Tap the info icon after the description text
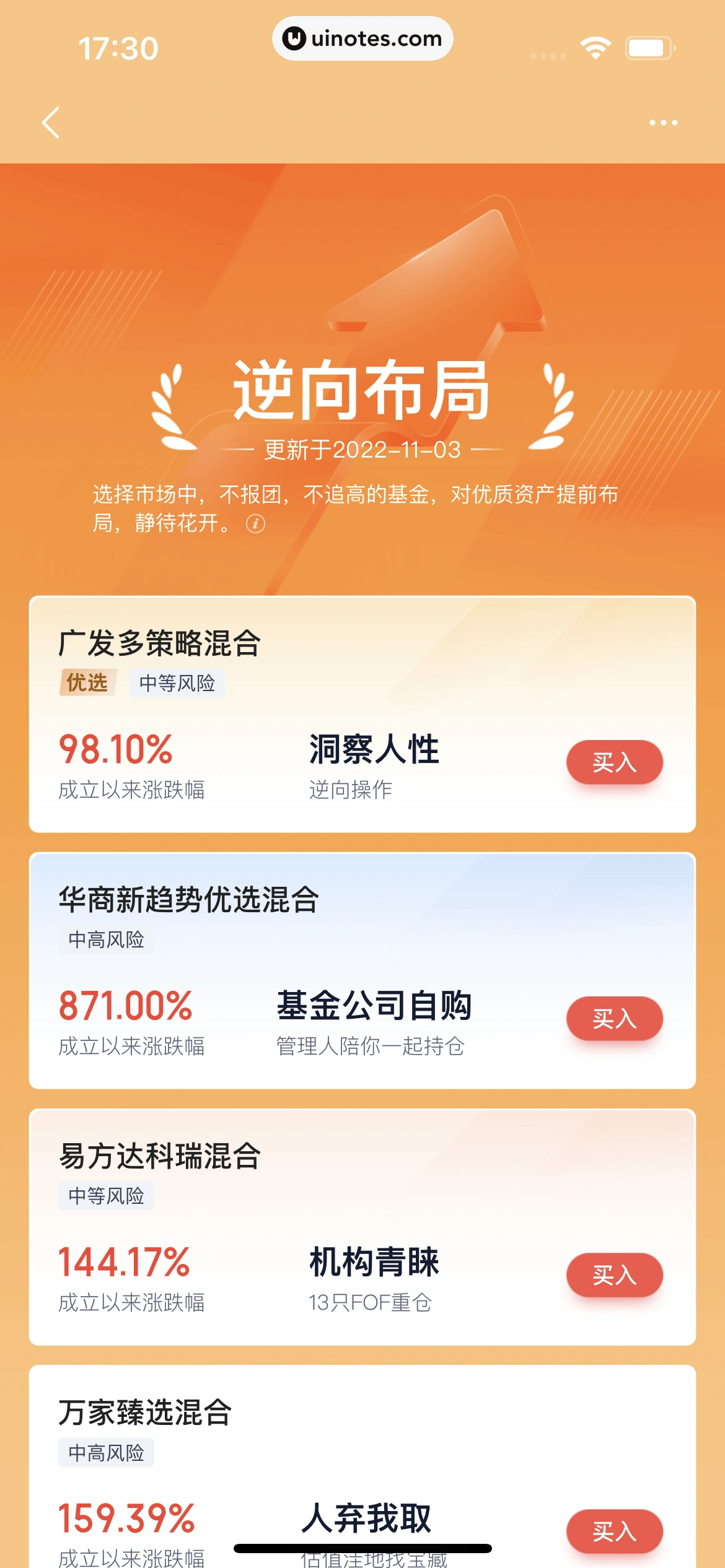This screenshot has width=725, height=1568. (255, 525)
